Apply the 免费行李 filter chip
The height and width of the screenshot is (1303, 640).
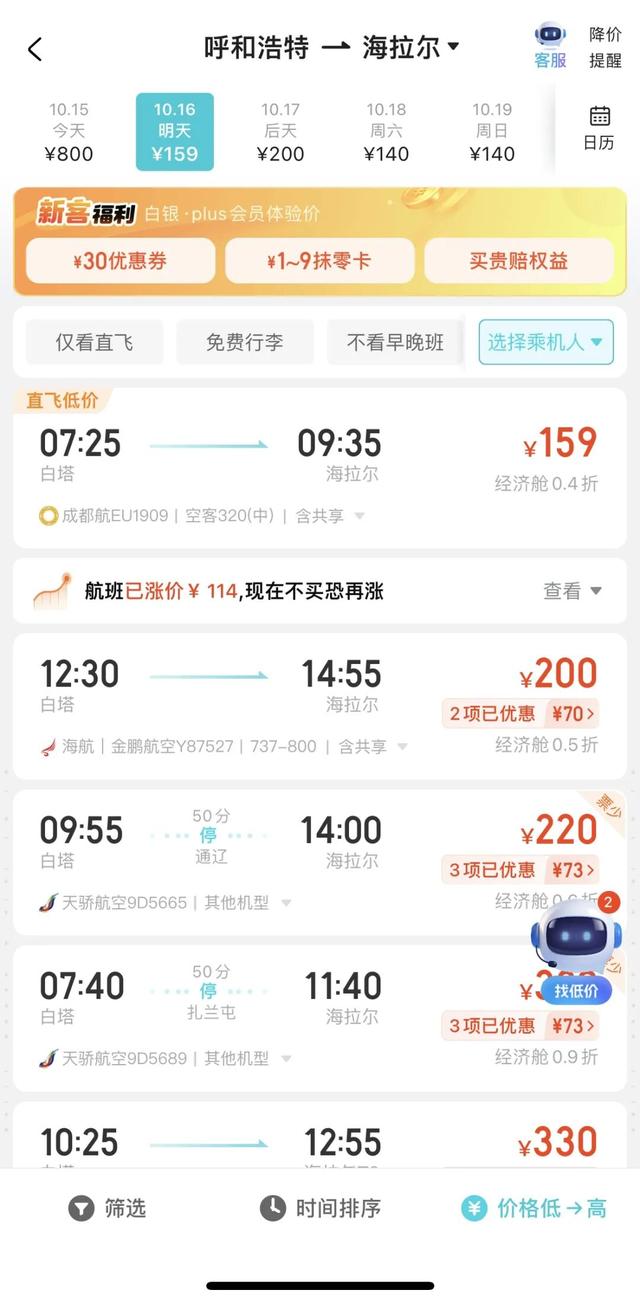(x=245, y=342)
